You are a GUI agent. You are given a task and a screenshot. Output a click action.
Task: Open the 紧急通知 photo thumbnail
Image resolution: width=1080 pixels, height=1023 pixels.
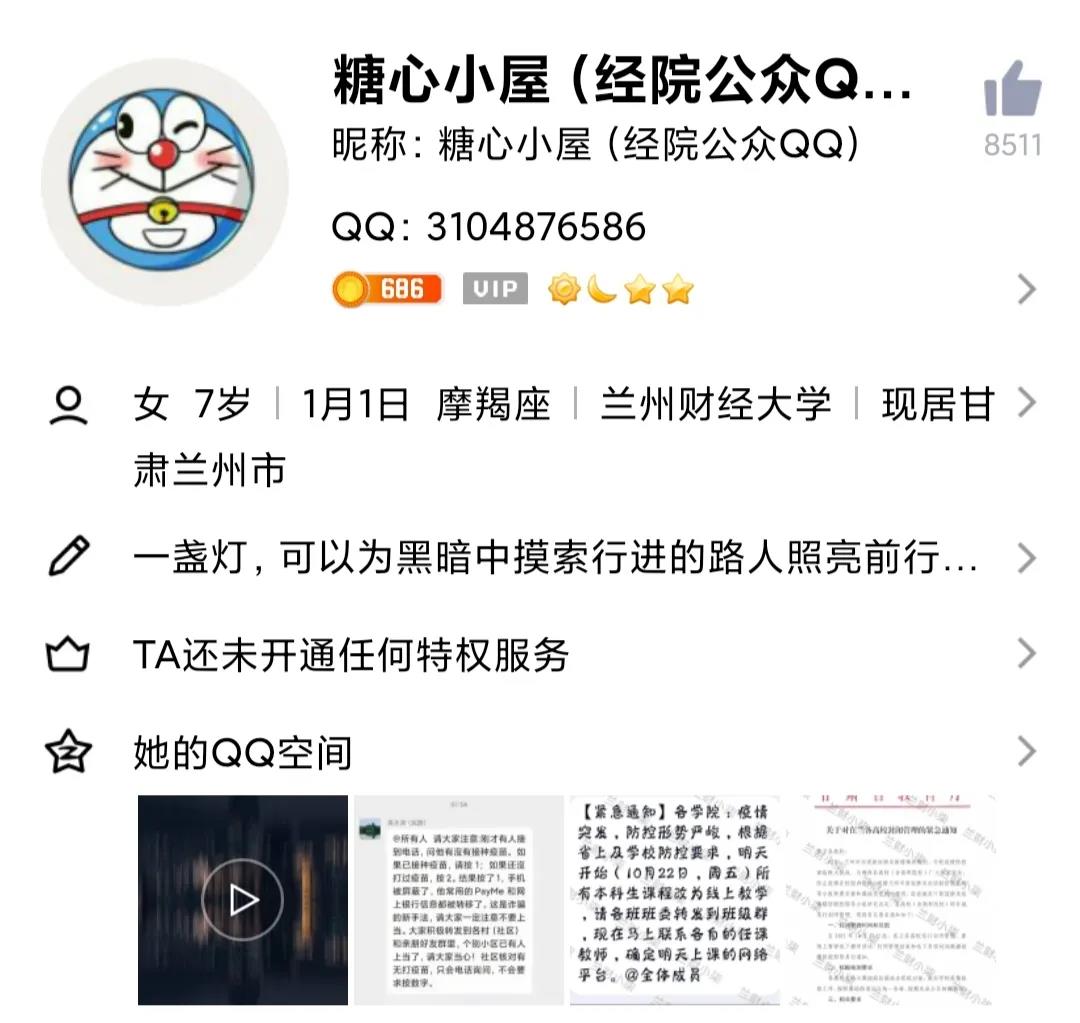coord(675,900)
